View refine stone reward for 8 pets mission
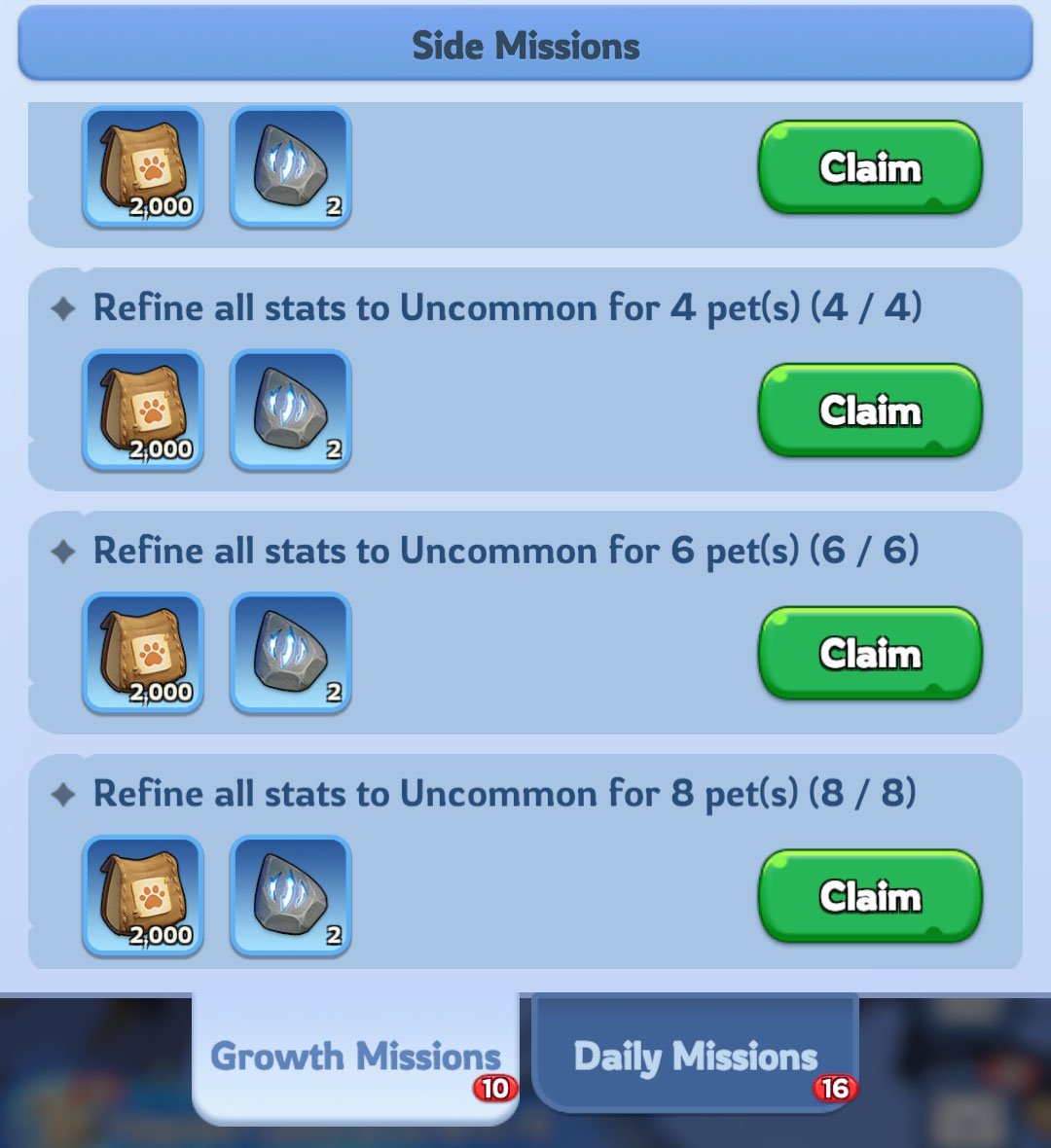1051x1148 pixels. point(290,896)
